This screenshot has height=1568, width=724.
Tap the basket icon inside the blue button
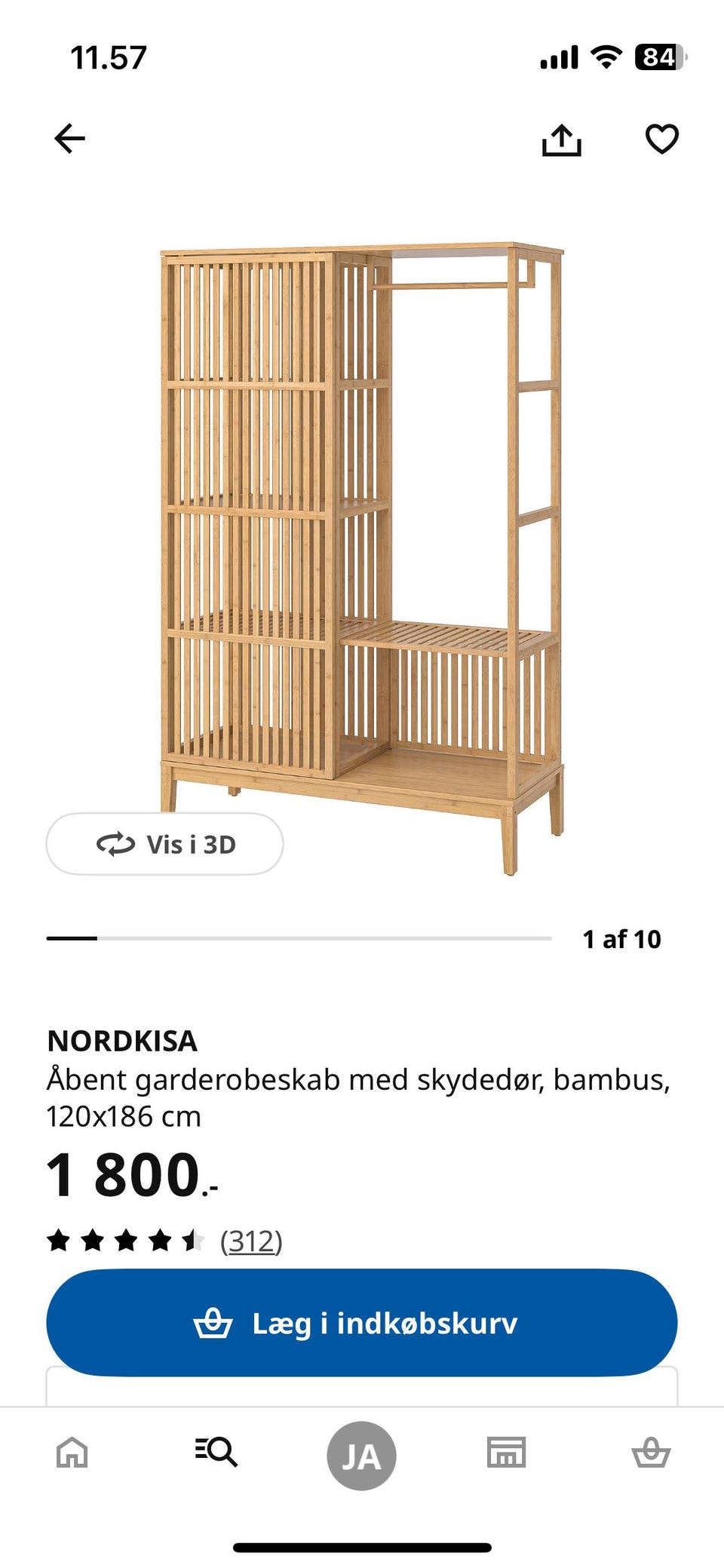(215, 1323)
